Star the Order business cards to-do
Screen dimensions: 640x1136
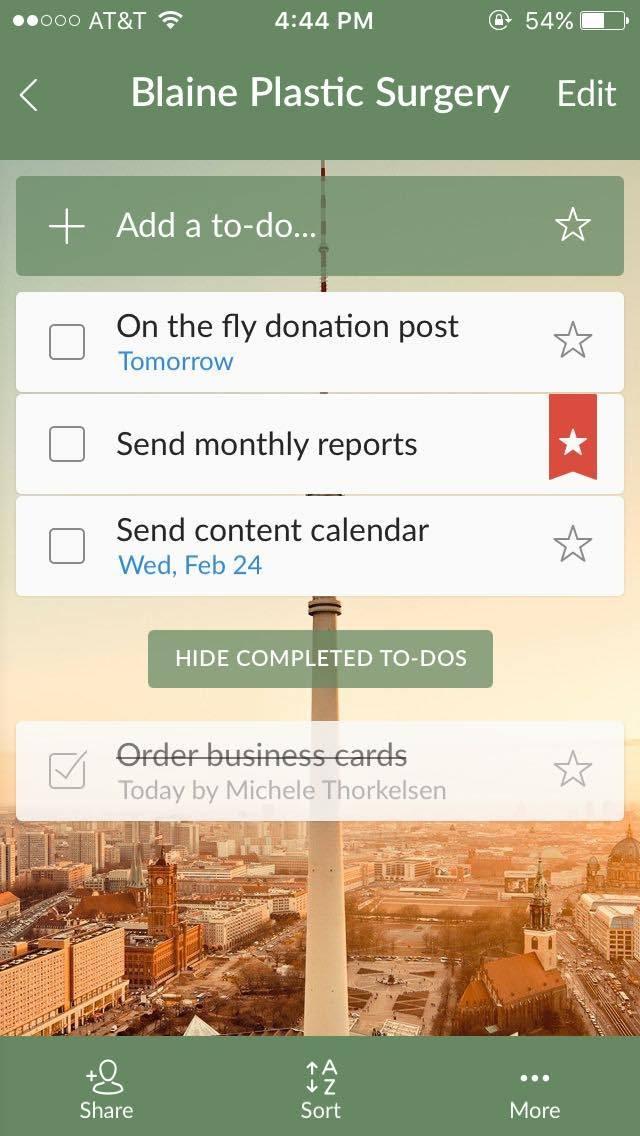click(x=572, y=770)
